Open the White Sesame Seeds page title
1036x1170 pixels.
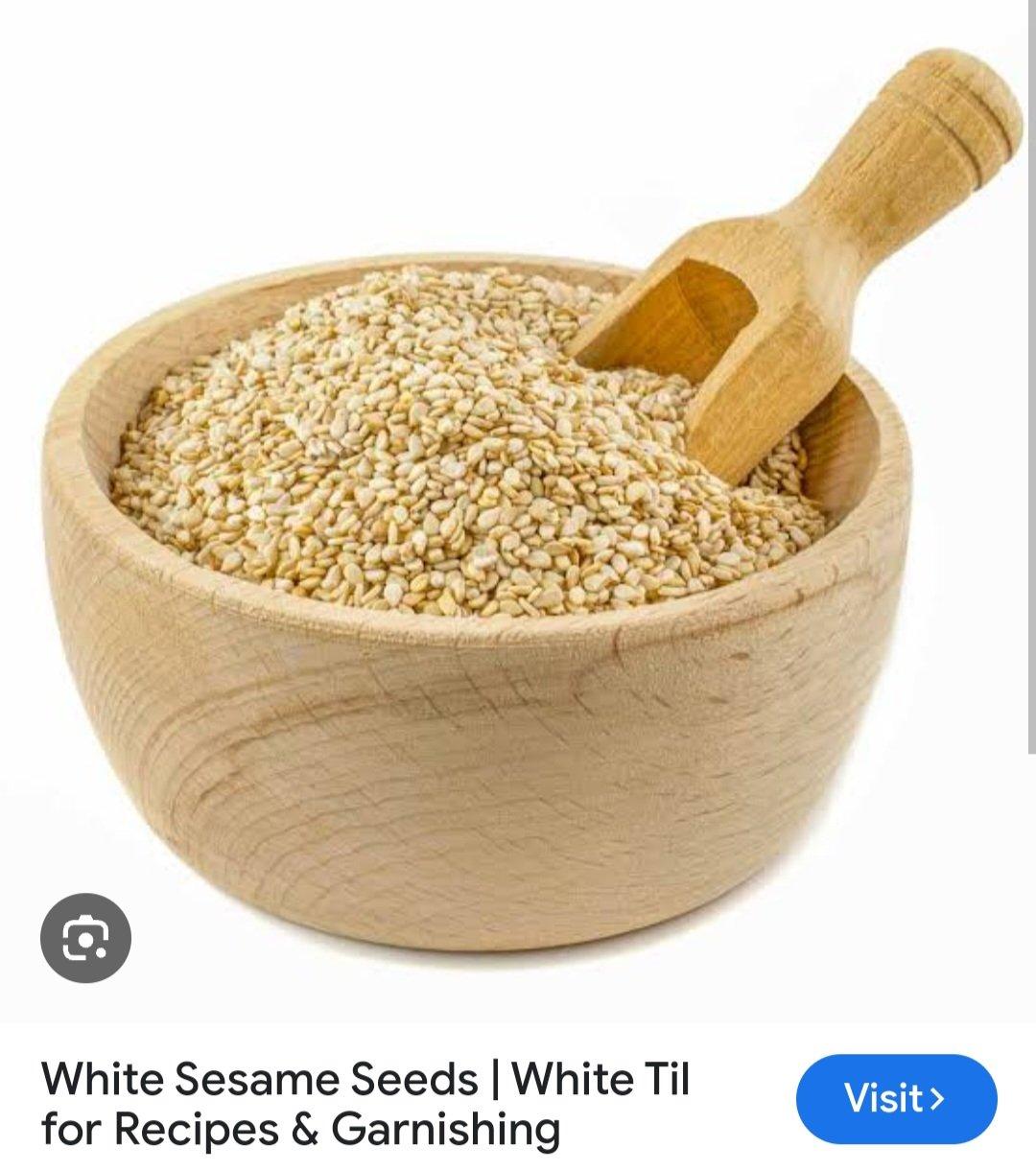tap(365, 1104)
